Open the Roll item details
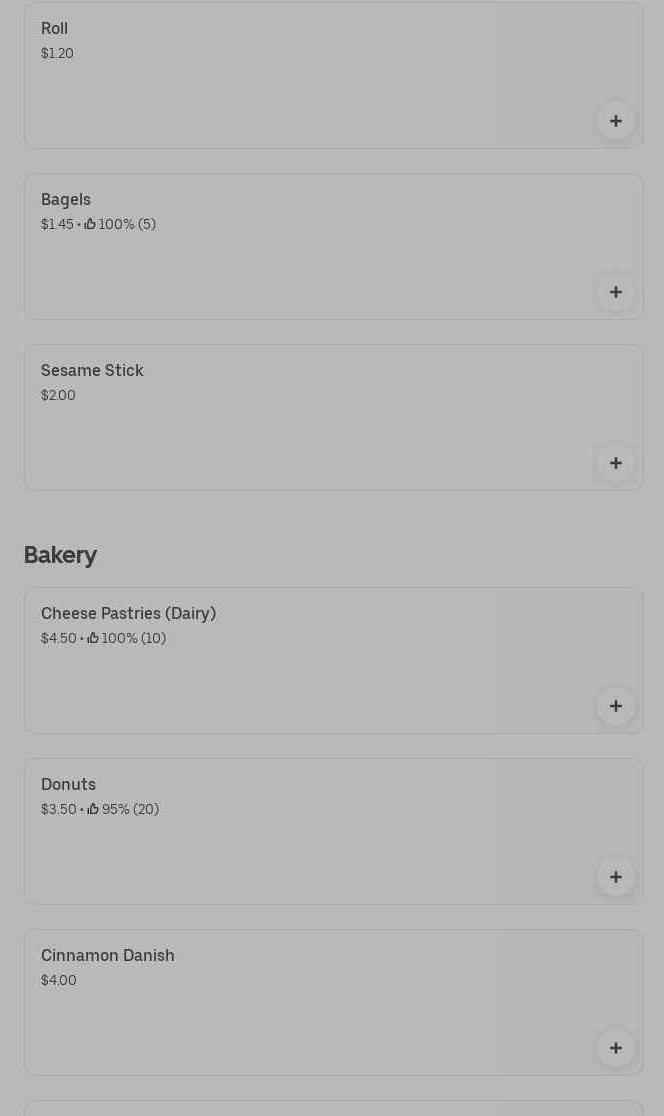The width and height of the screenshot is (664, 1116). (x=300, y=75)
